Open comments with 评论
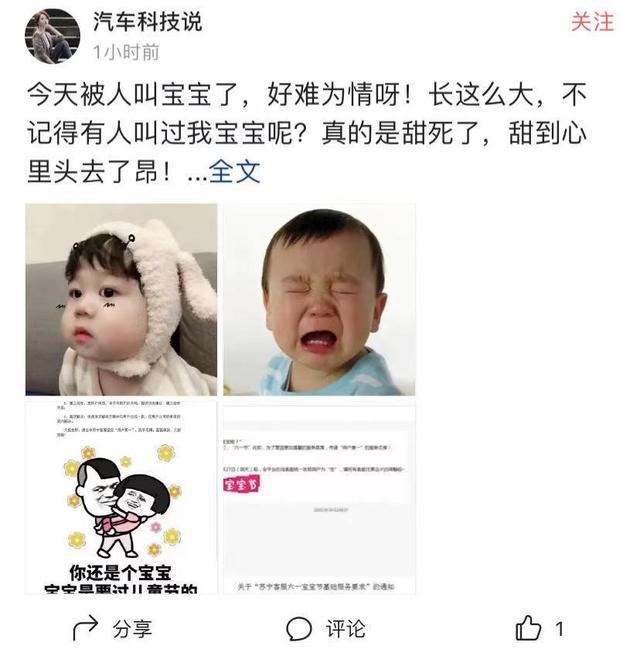Image resolution: width=640 pixels, height=666 pixels. click(x=326, y=628)
